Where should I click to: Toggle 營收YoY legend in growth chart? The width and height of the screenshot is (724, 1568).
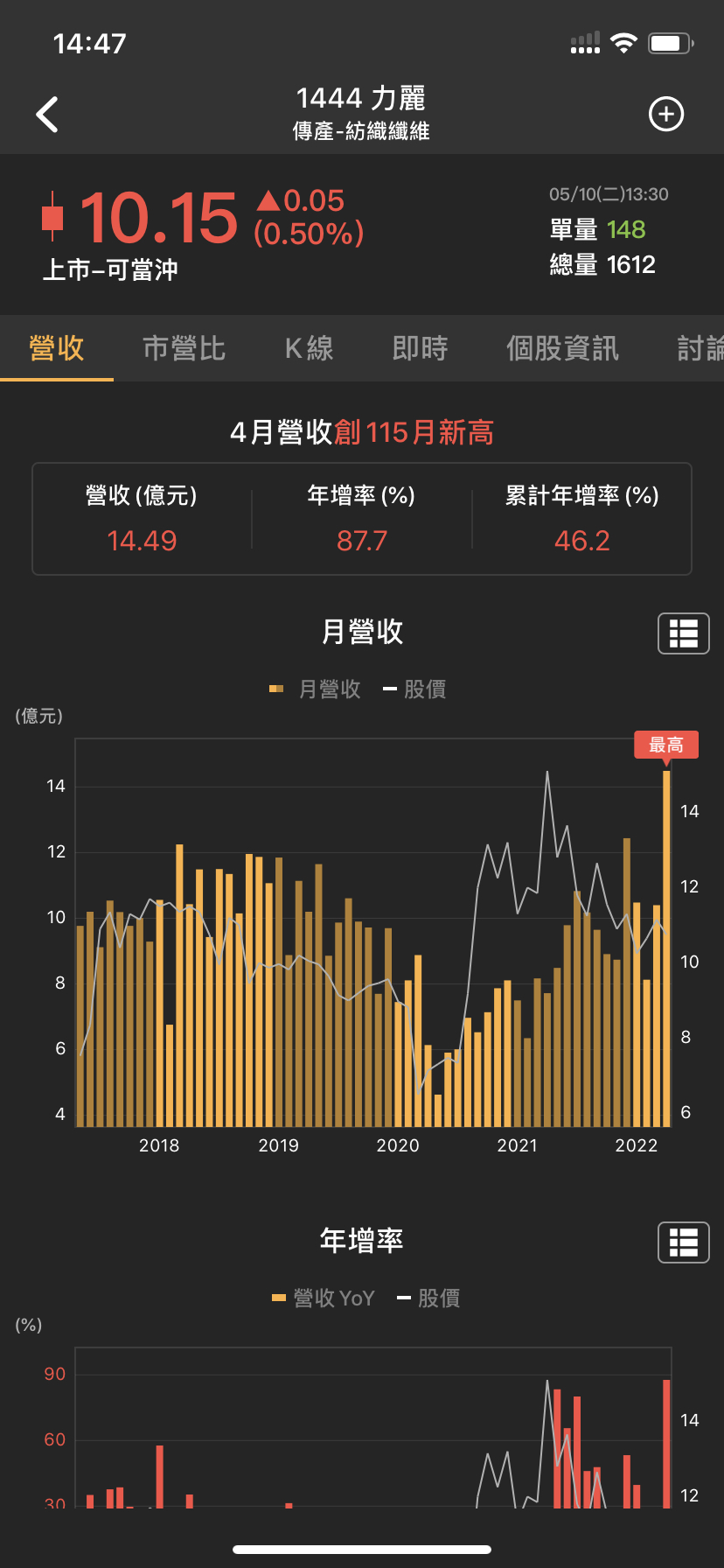(324, 1298)
